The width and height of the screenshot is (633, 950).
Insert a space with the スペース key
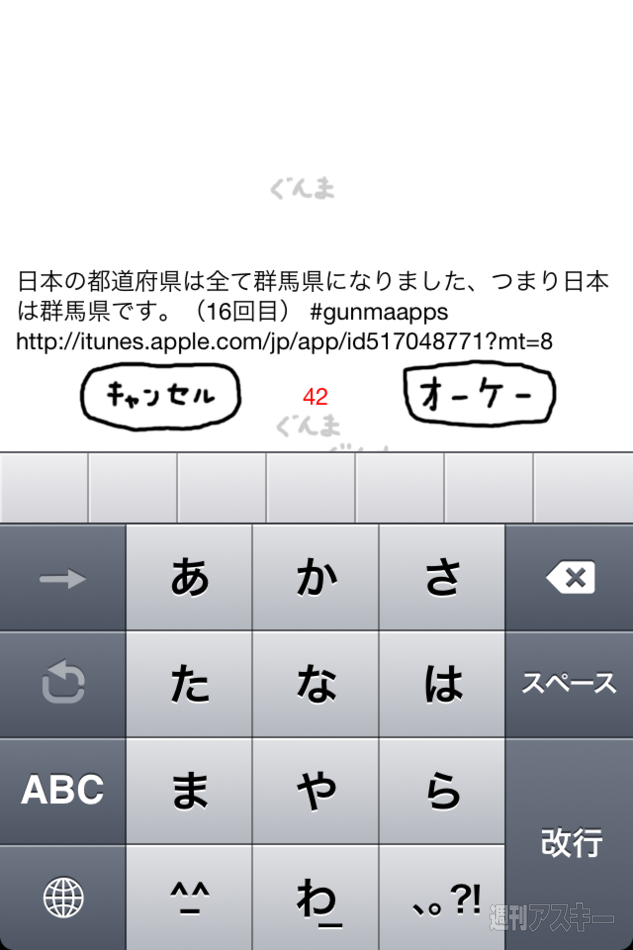(x=569, y=684)
